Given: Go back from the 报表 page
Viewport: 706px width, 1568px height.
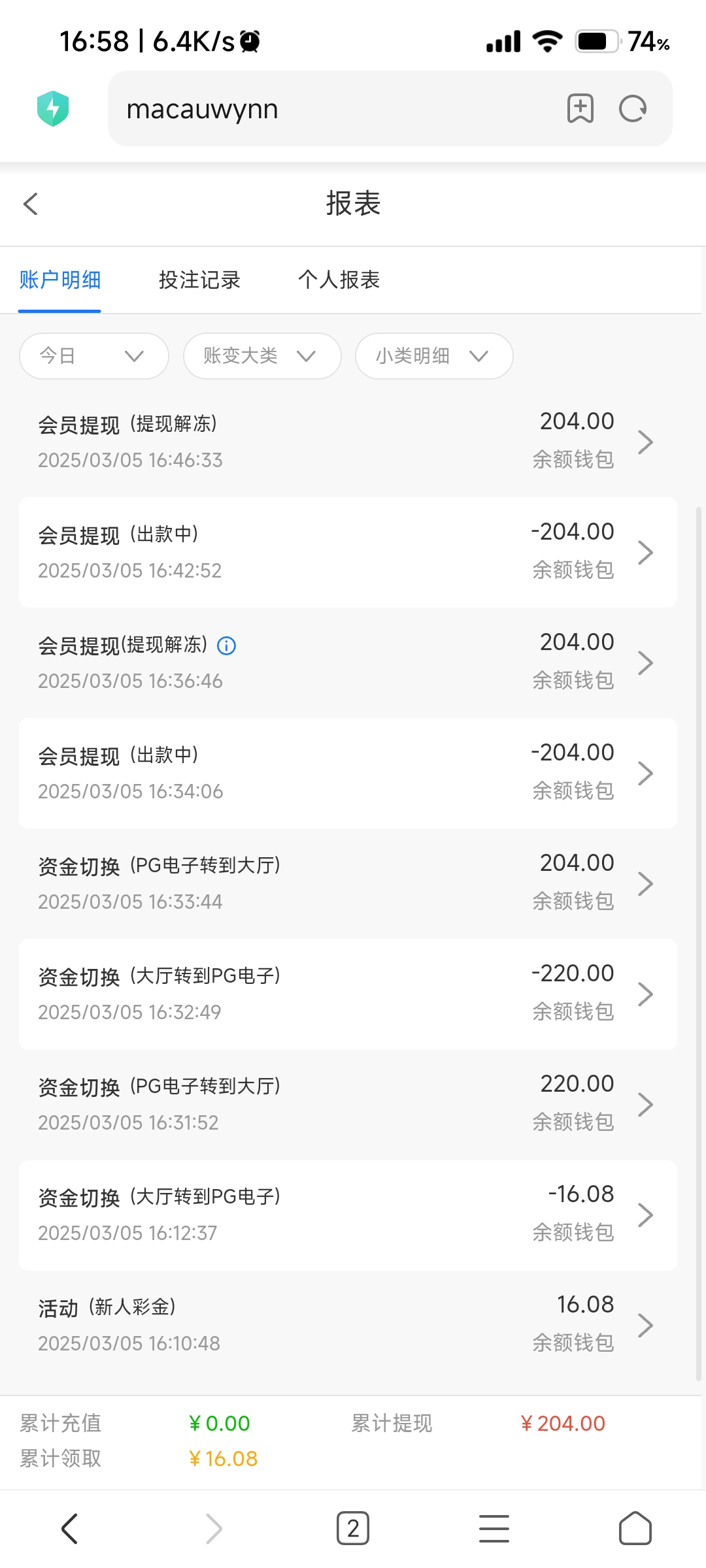Looking at the screenshot, I should tap(31, 204).
